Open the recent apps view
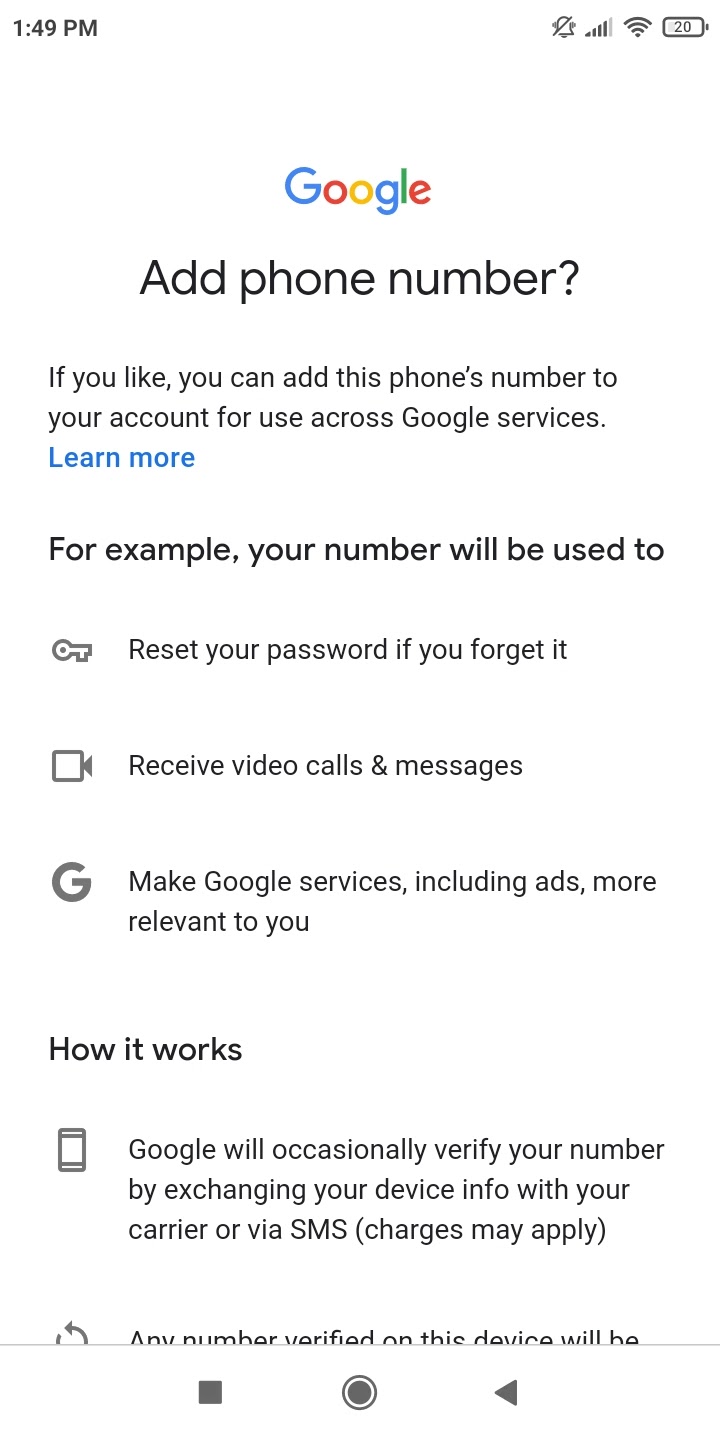720x1440 pixels. (210, 1392)
